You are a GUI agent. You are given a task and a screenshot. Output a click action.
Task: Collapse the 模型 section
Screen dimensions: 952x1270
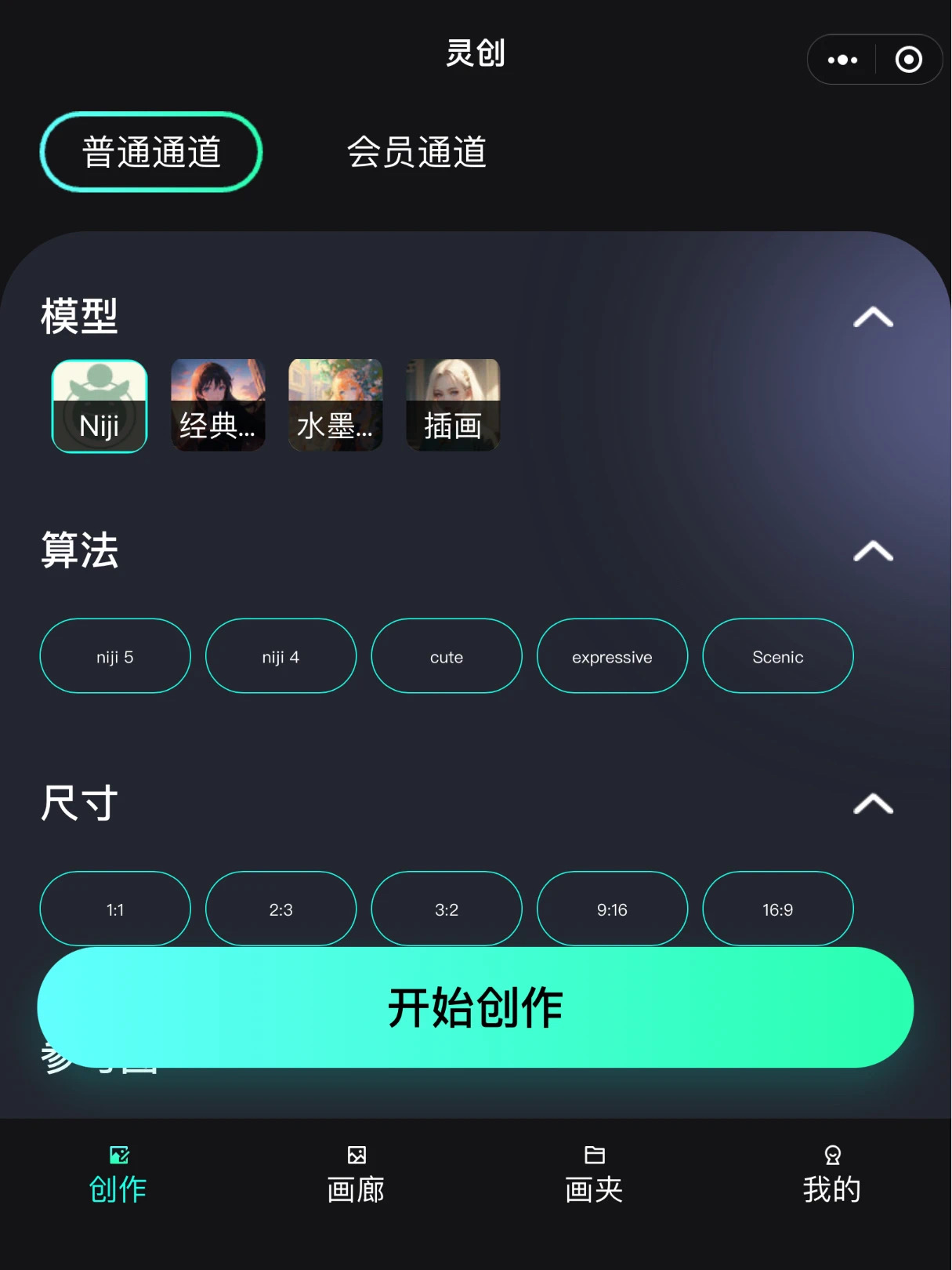873,317
